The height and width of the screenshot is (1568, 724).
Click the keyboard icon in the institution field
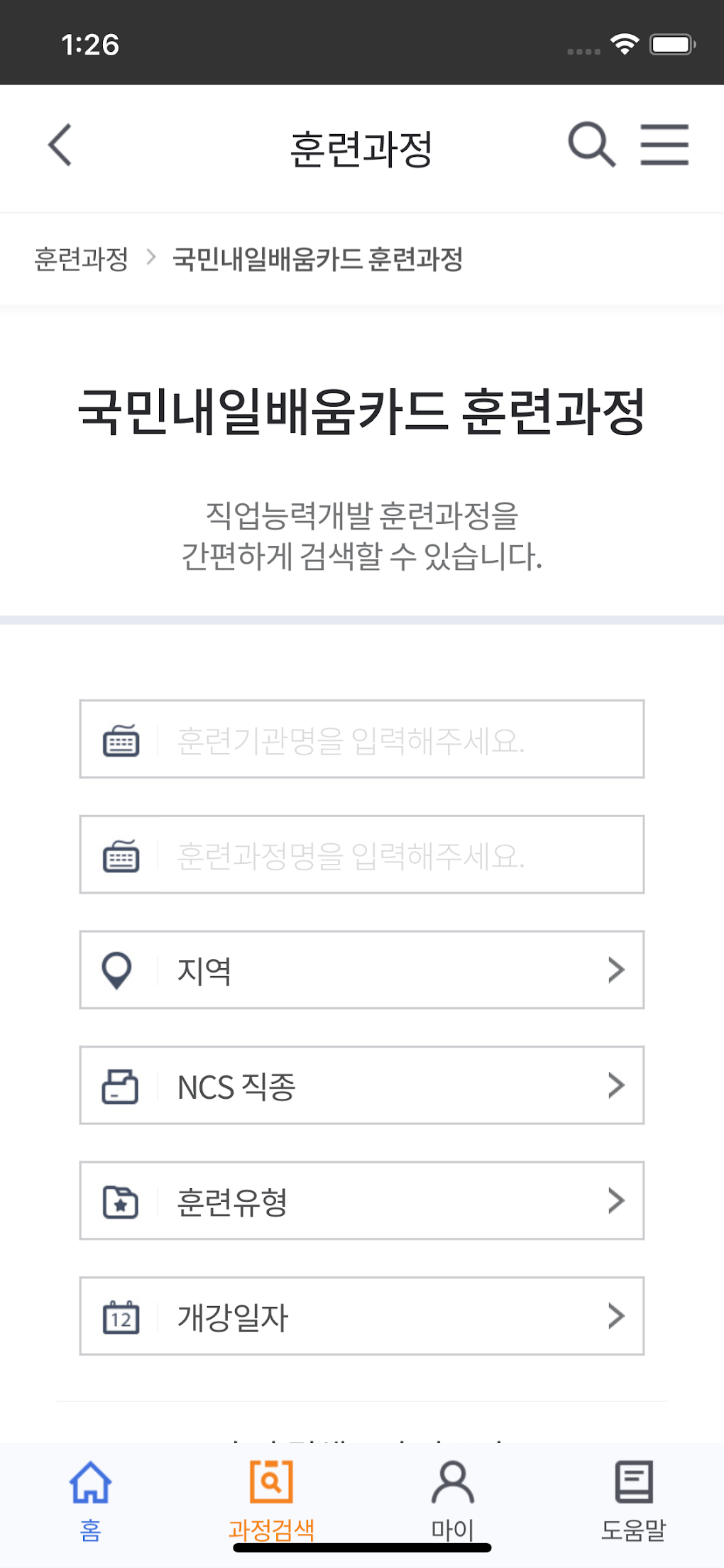pyautogui.click(x=119, y=740)
